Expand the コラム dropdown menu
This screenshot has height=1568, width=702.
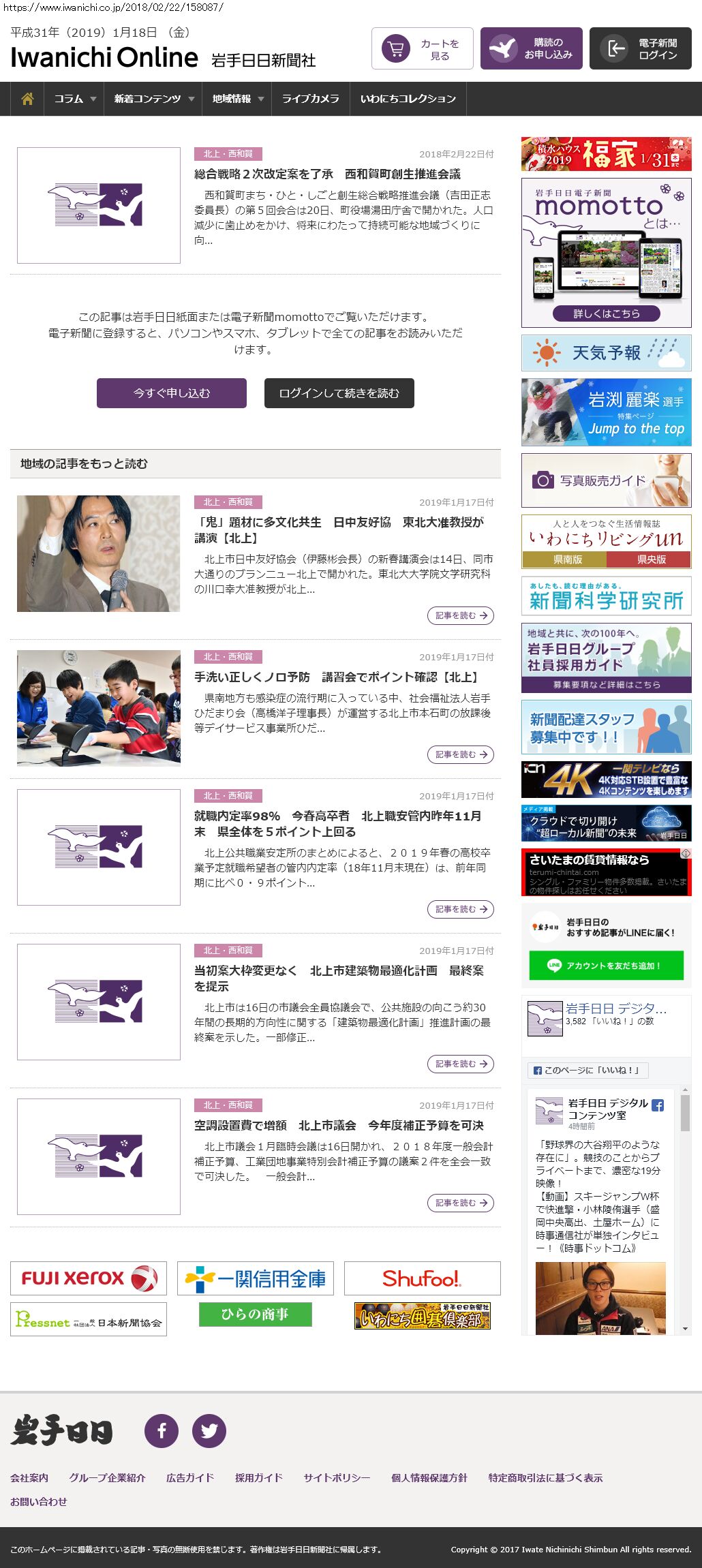74,99
